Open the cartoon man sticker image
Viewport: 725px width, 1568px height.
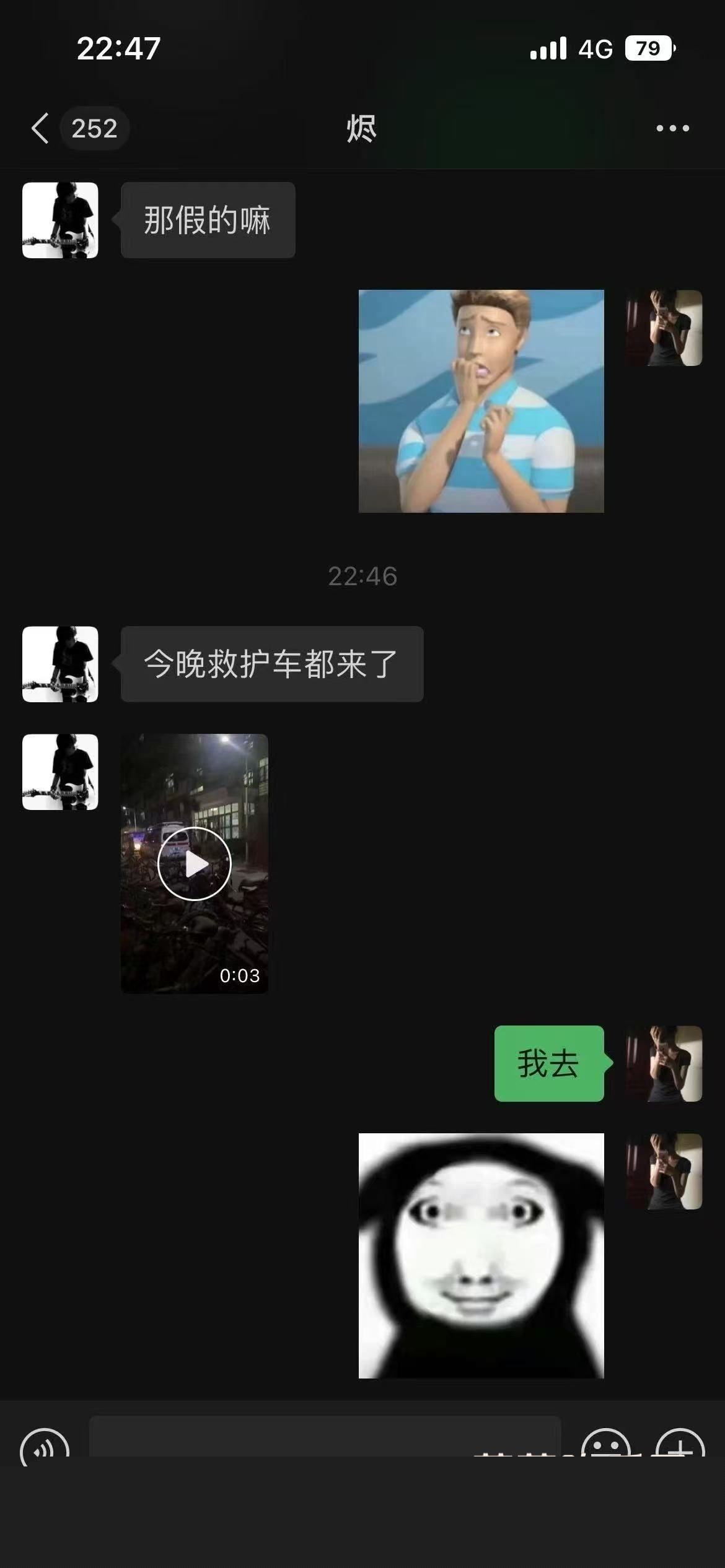click(x=481, y=401)
